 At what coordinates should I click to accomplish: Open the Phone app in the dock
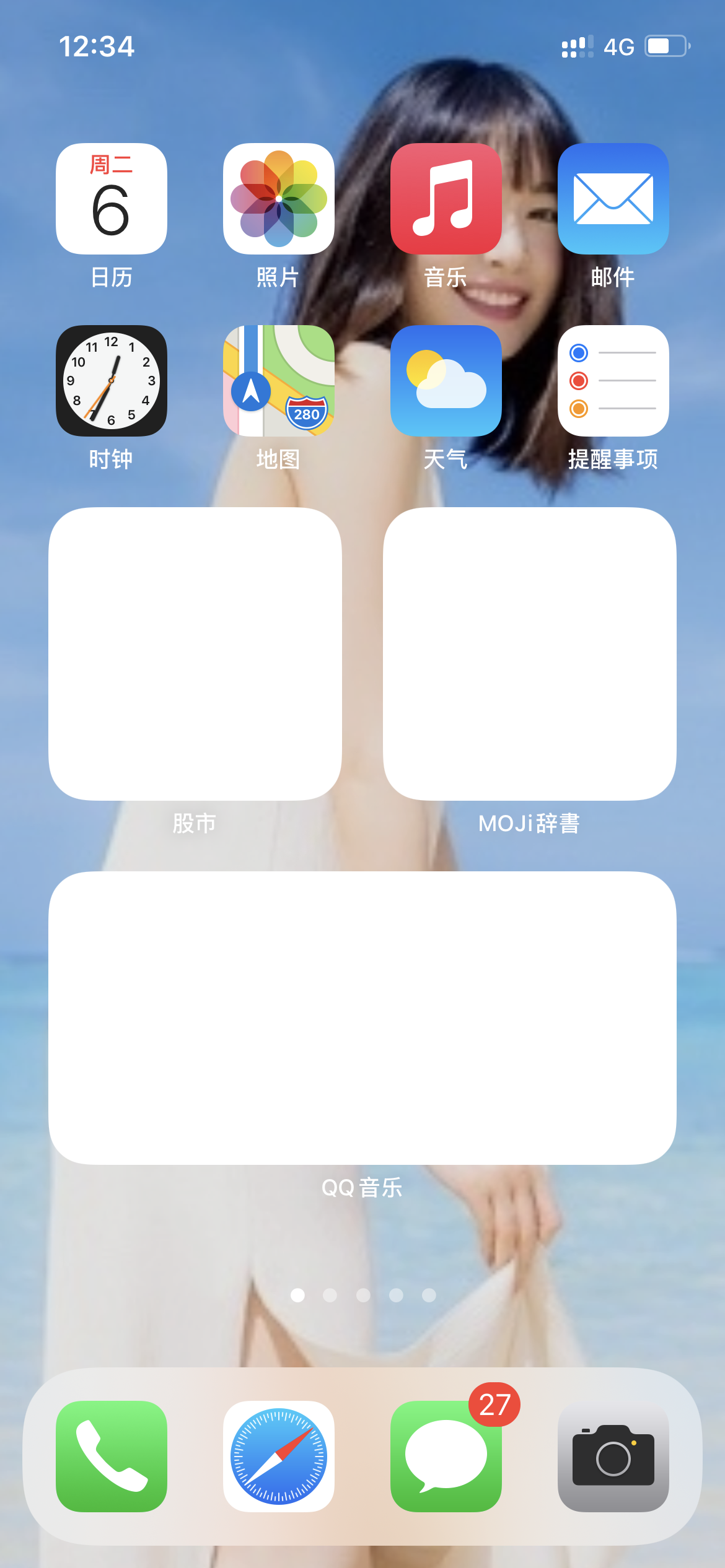(x=112, y=1457)
